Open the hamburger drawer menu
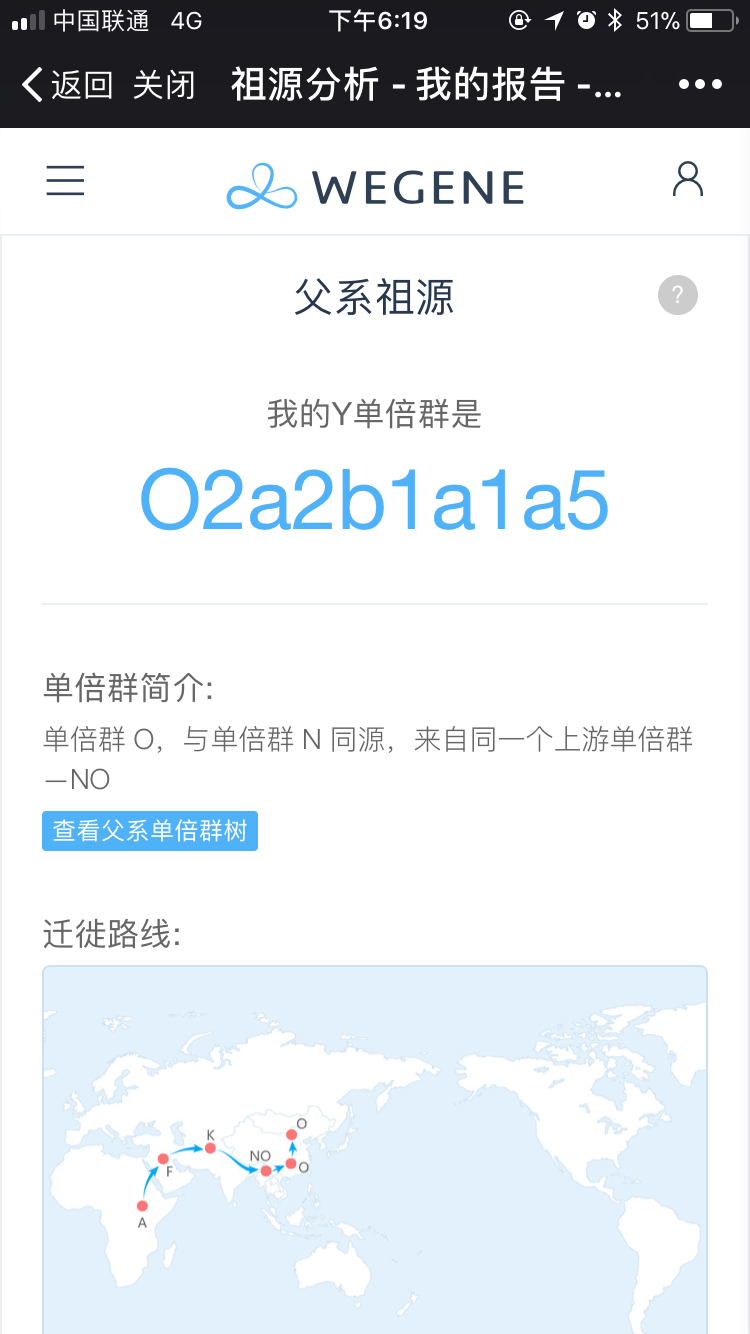 coord(66,181)
